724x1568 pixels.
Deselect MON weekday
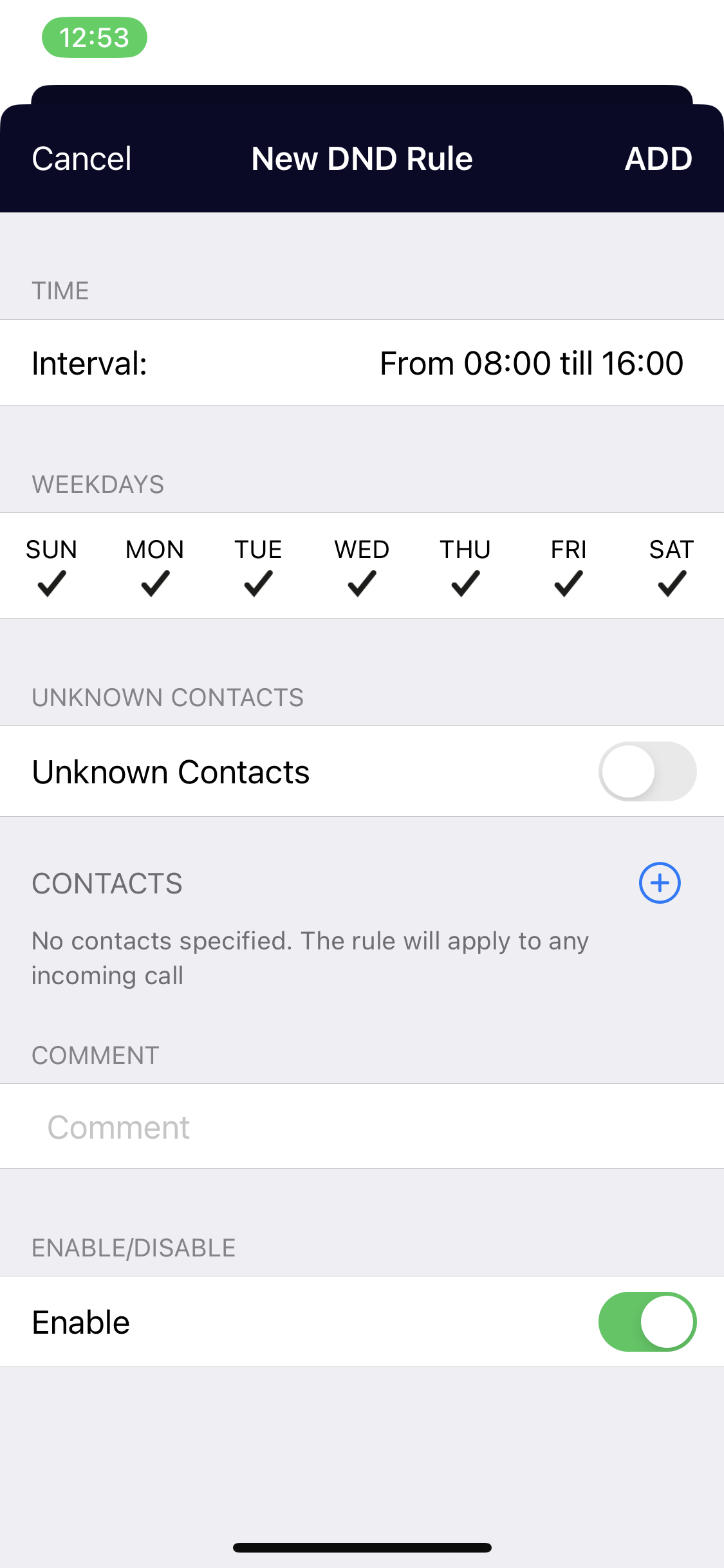click(x=155, y=566)
